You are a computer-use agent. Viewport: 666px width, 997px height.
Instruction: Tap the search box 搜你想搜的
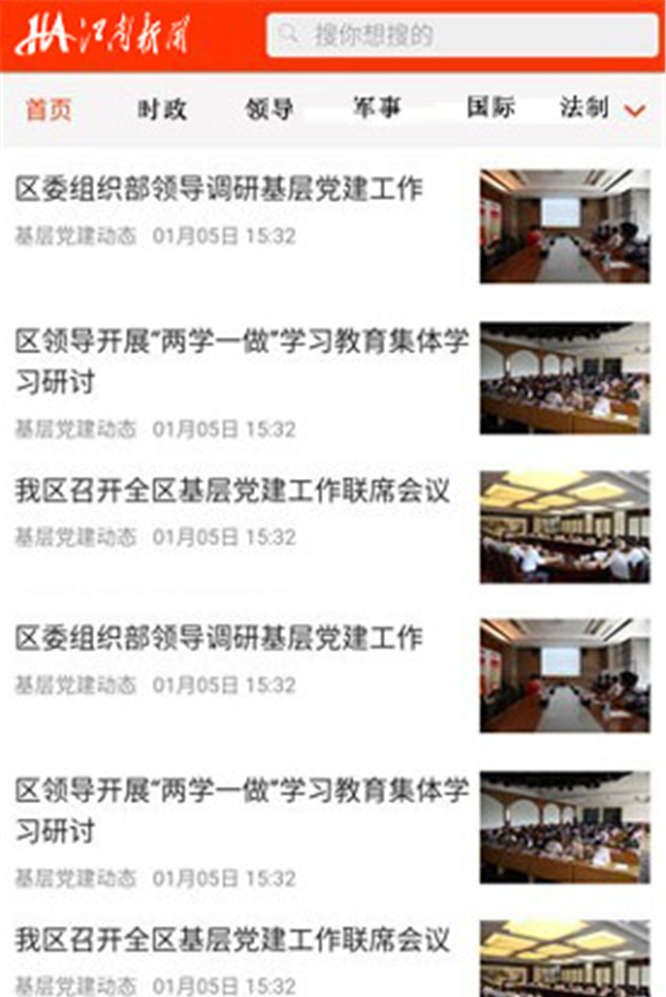coord(461,36)
